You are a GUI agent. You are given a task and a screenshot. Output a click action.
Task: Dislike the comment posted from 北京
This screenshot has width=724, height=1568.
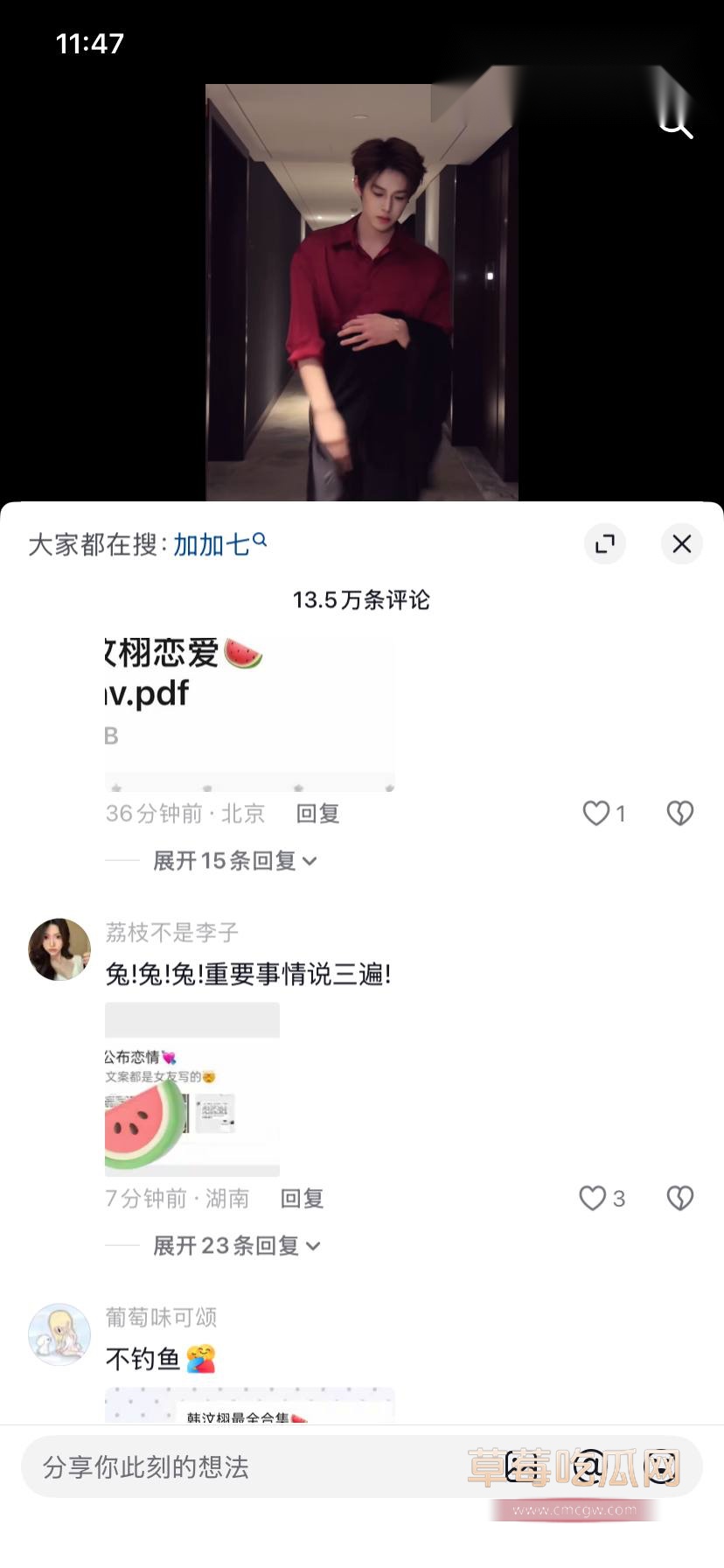point(680,814)
